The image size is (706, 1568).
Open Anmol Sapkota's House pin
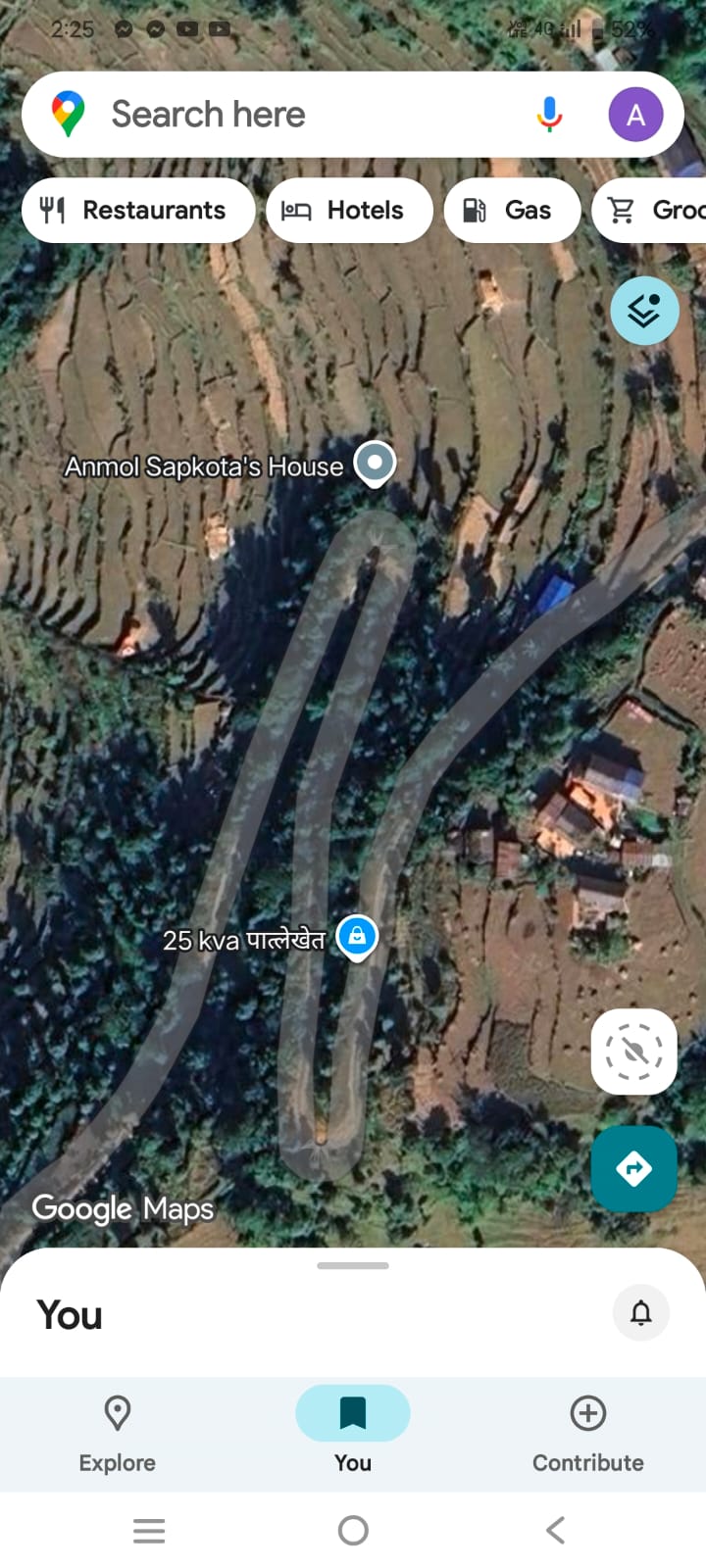coord(375,463)
